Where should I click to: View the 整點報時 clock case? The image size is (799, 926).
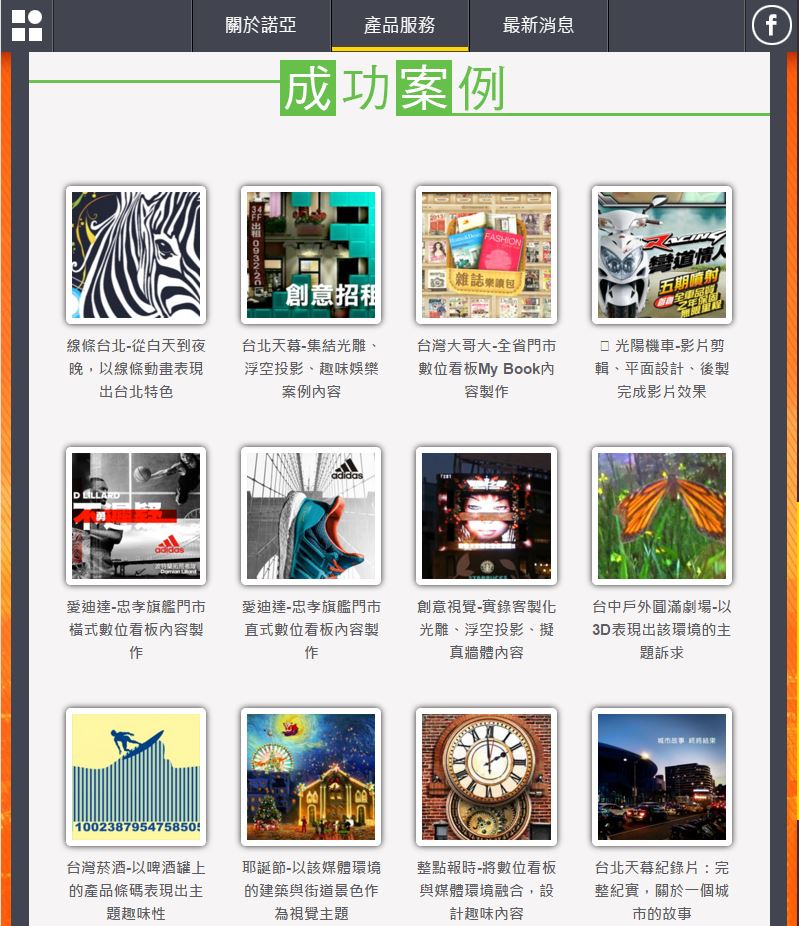(486, 777)
